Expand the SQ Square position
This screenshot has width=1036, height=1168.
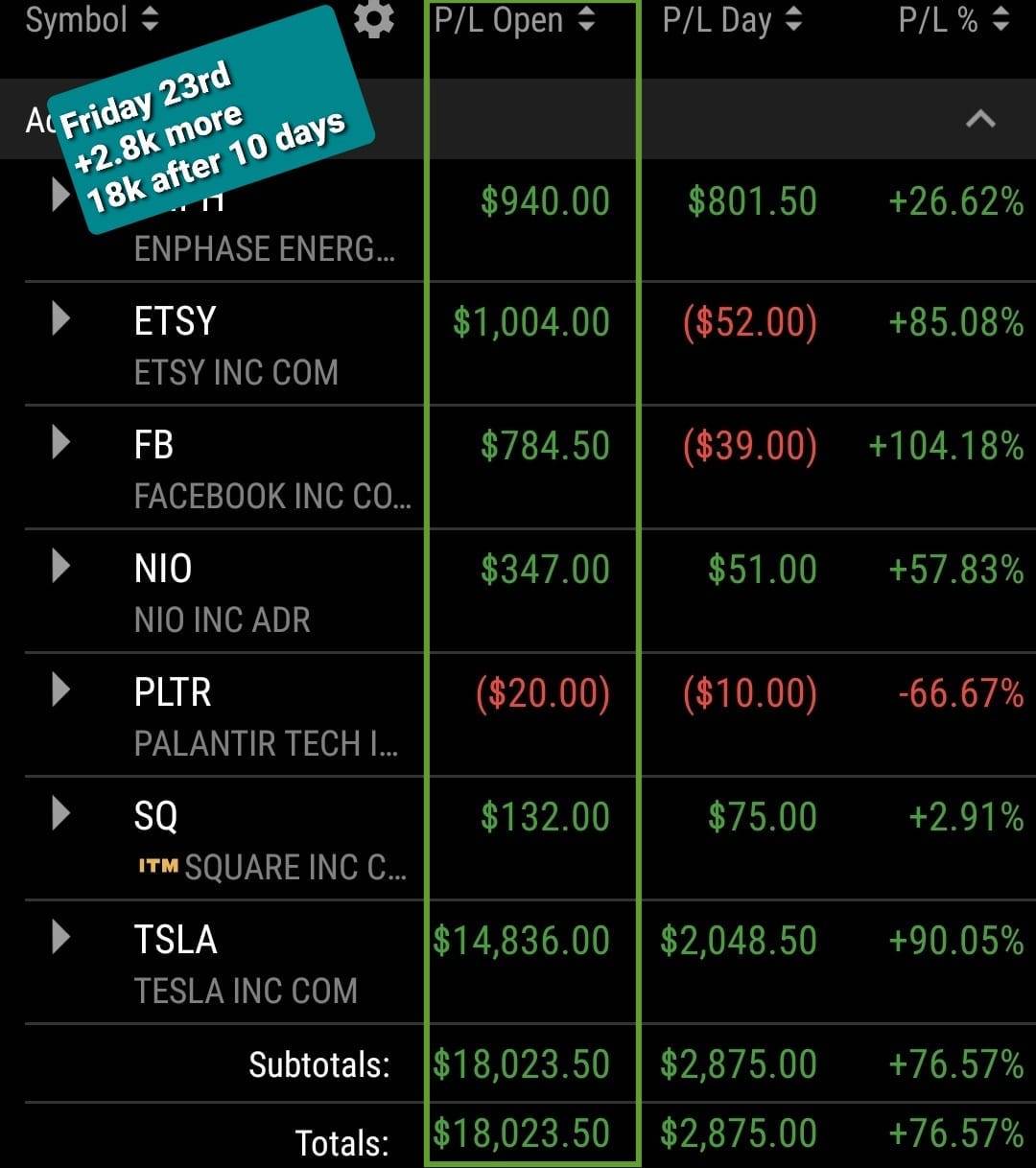(61, 813)
